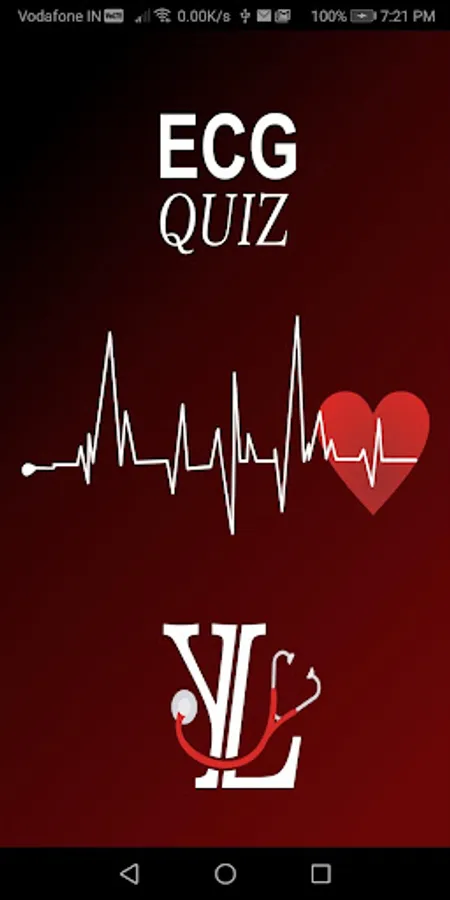
Task: Open the recent apps view
Action: pos(321,874)
